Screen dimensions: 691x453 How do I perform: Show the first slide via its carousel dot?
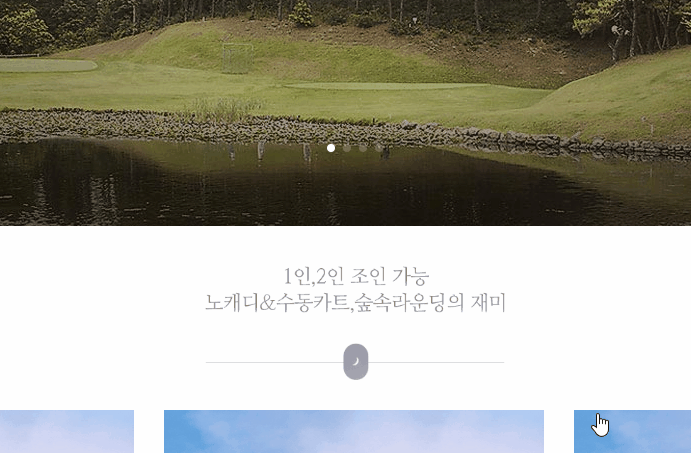click(x=331, y=148)
